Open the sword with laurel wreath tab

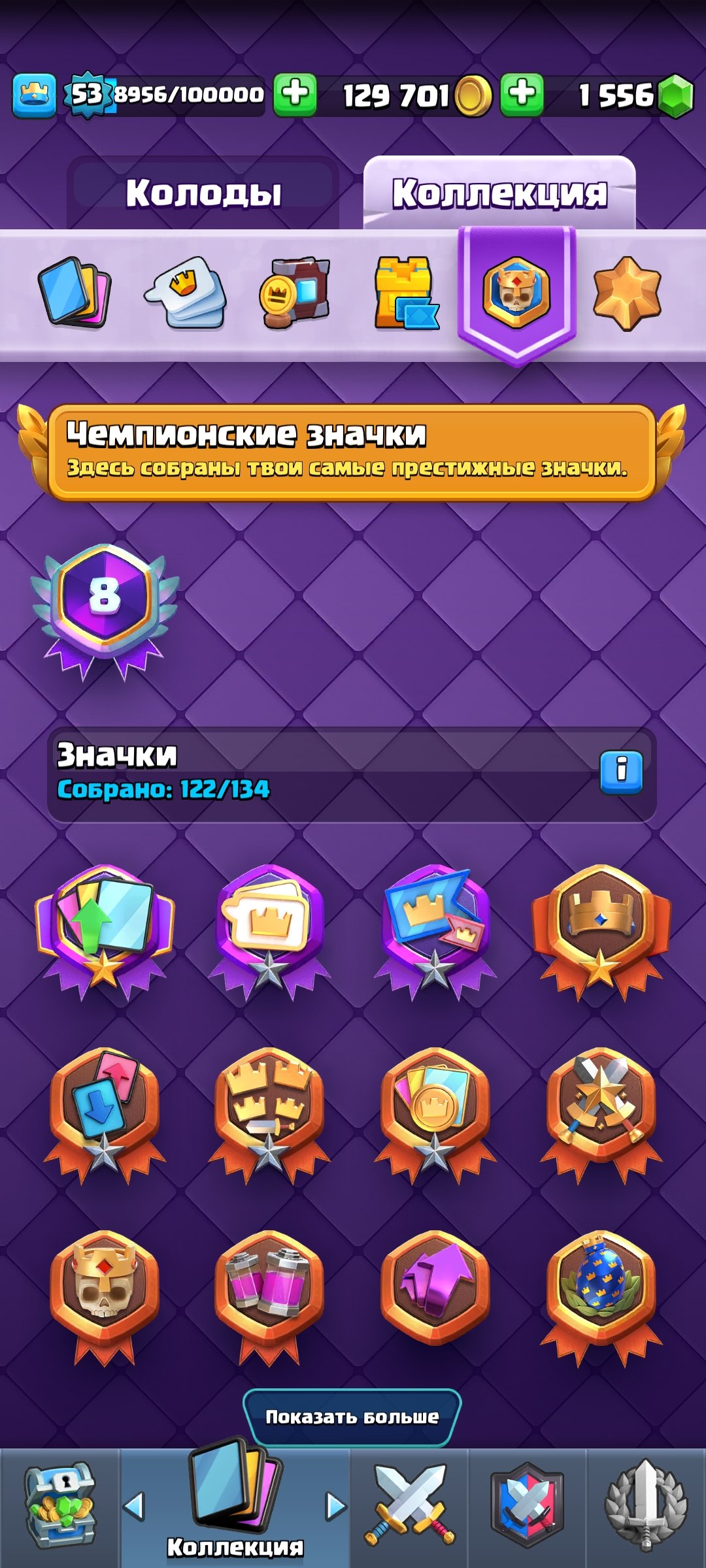pos(646,1508)
